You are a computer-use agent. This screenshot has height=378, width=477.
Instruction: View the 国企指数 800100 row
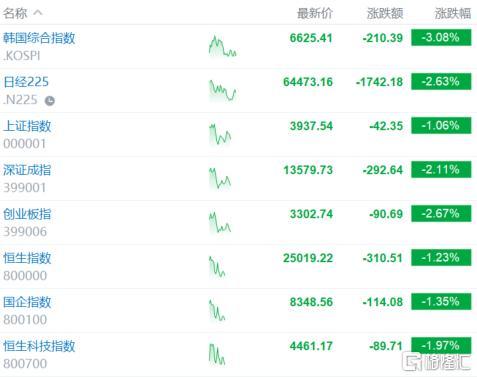(238, 311)
